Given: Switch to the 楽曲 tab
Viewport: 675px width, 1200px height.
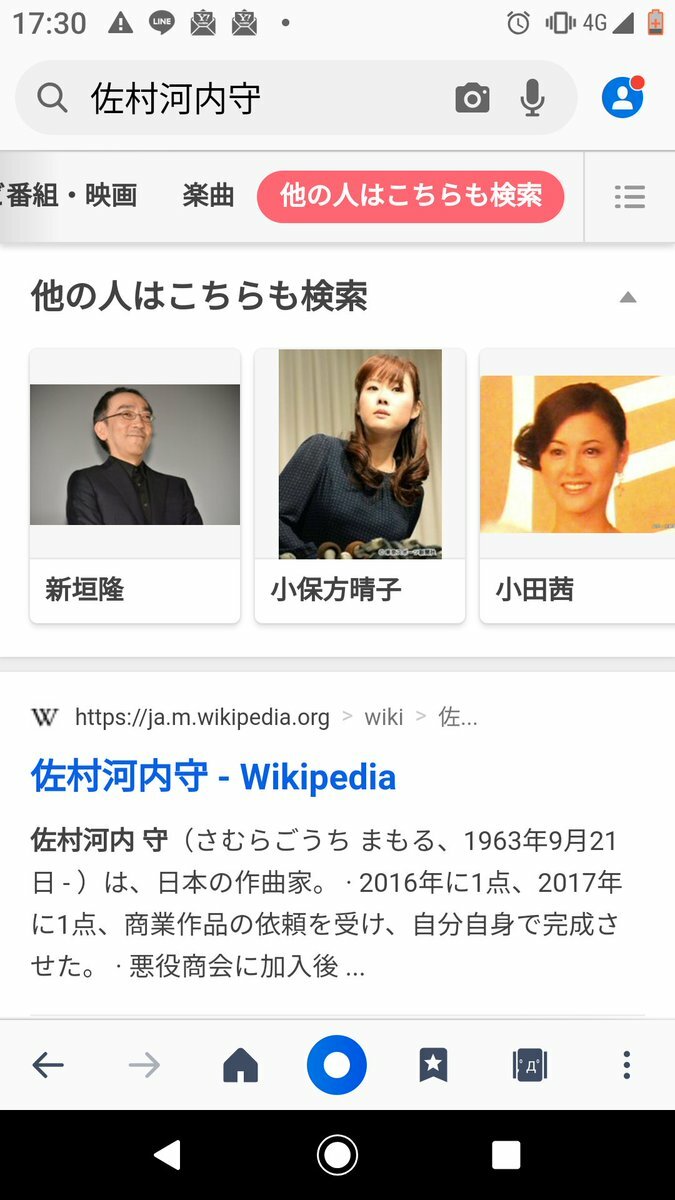Looking at the screenshot, I should tap(208, 196).
